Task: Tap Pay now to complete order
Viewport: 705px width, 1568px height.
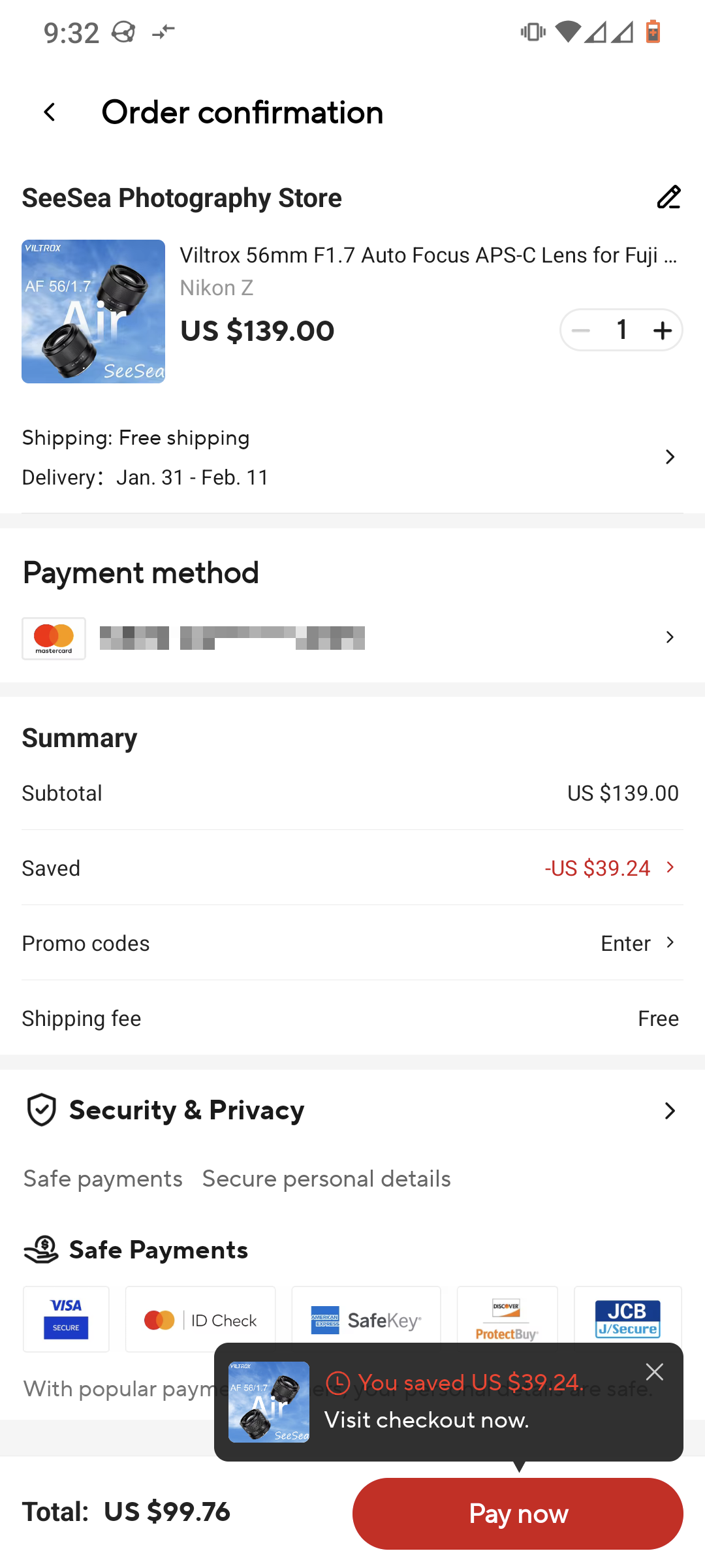Action: pyautogui.click(x=518, y=1513)
